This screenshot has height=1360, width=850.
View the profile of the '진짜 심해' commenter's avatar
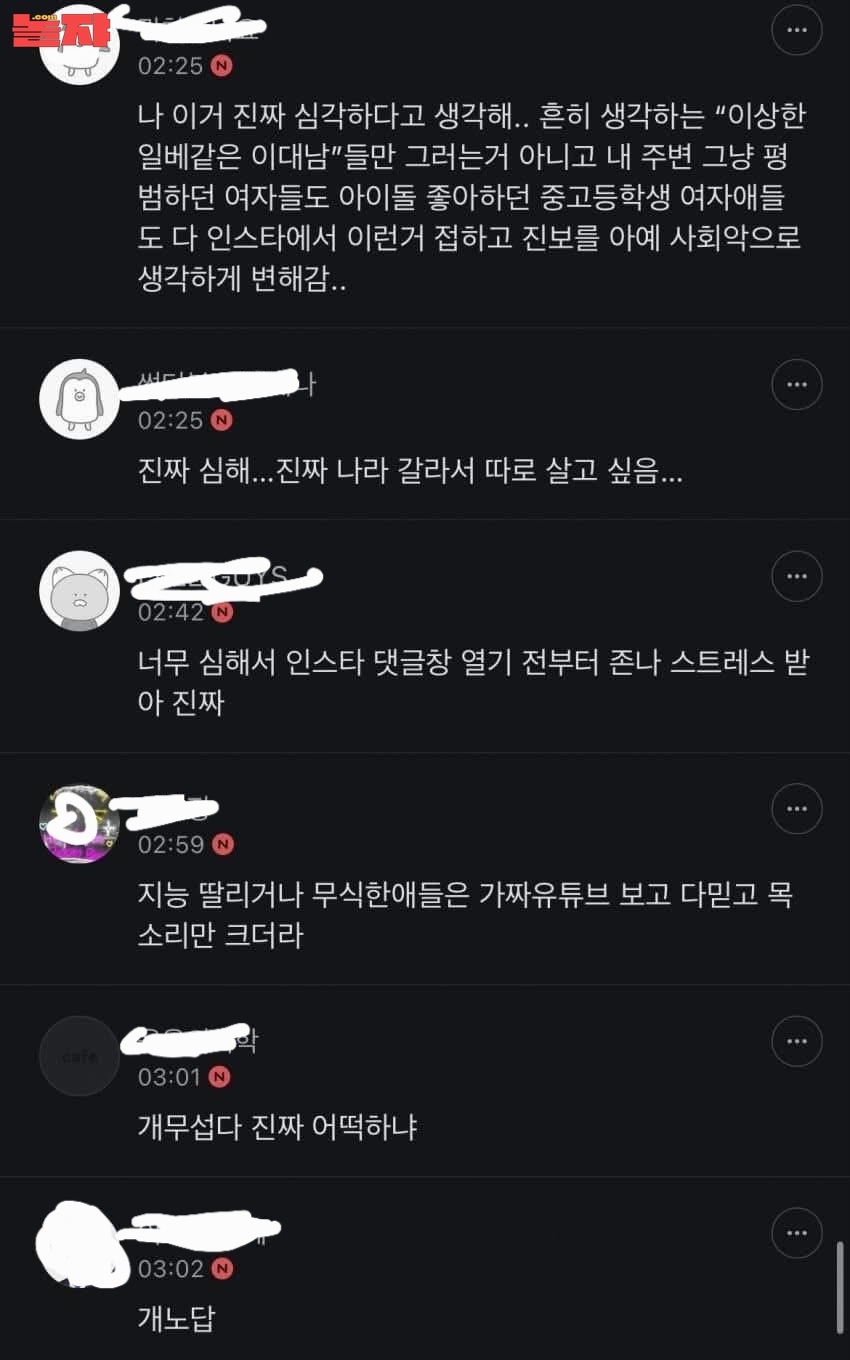79,399
